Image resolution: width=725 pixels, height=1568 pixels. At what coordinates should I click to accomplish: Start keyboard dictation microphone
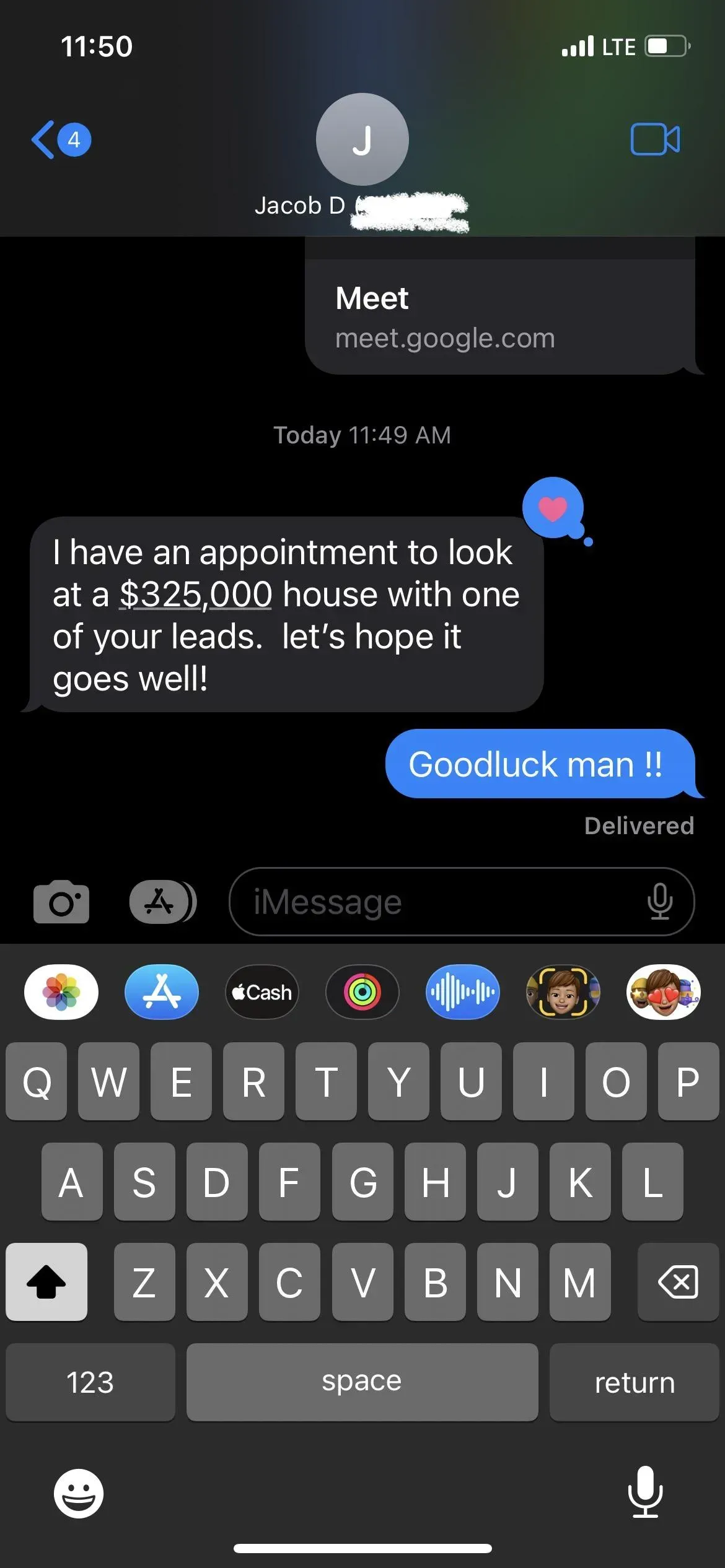point(645,1492)
